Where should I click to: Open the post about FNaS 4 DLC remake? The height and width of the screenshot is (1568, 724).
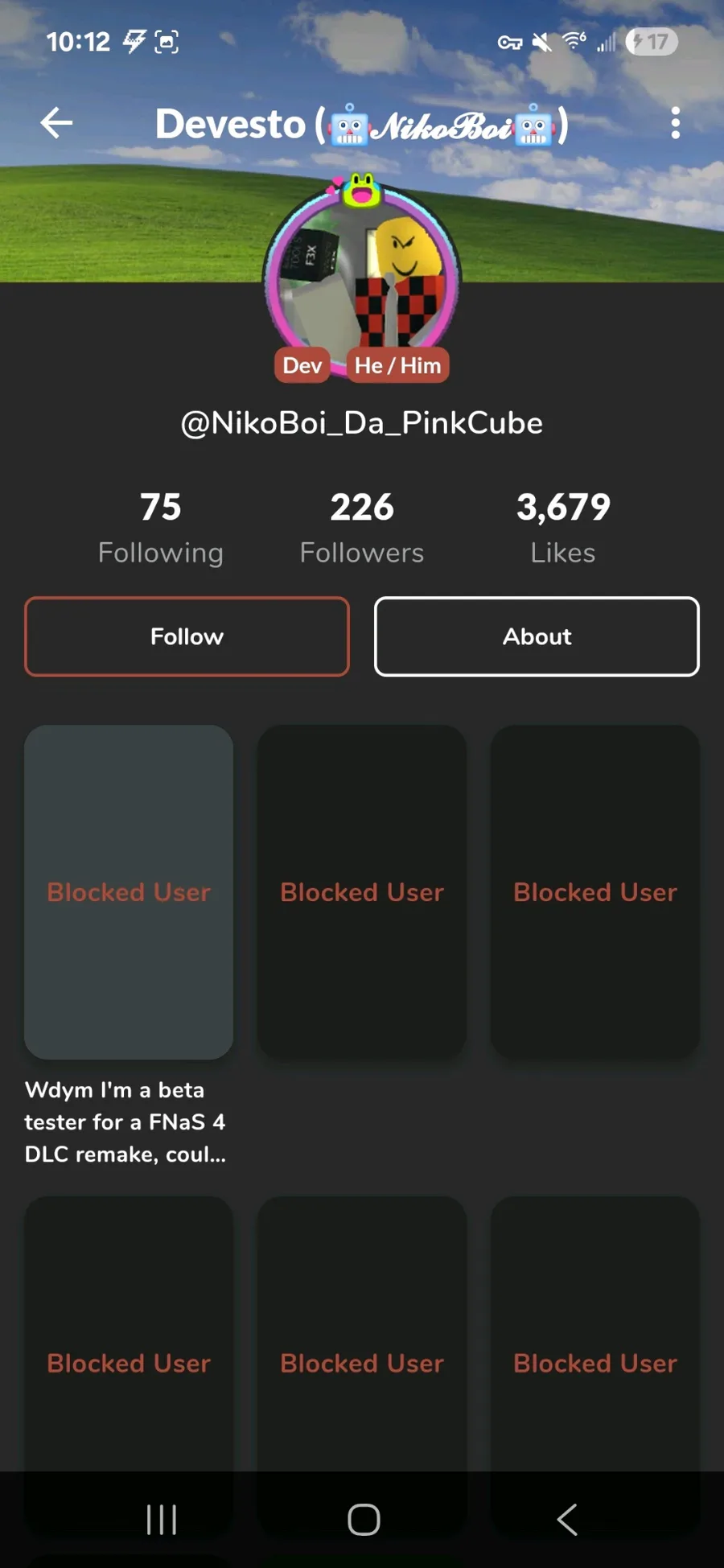pyautogui.click(x=129, y=891)
